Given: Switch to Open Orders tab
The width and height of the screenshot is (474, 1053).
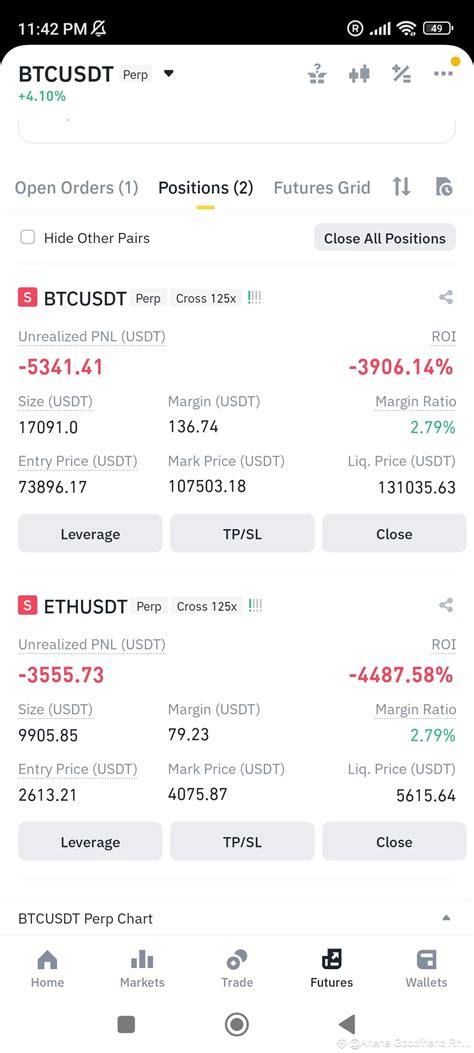Looking at the screenshot, I should click(x=77, y=187).
